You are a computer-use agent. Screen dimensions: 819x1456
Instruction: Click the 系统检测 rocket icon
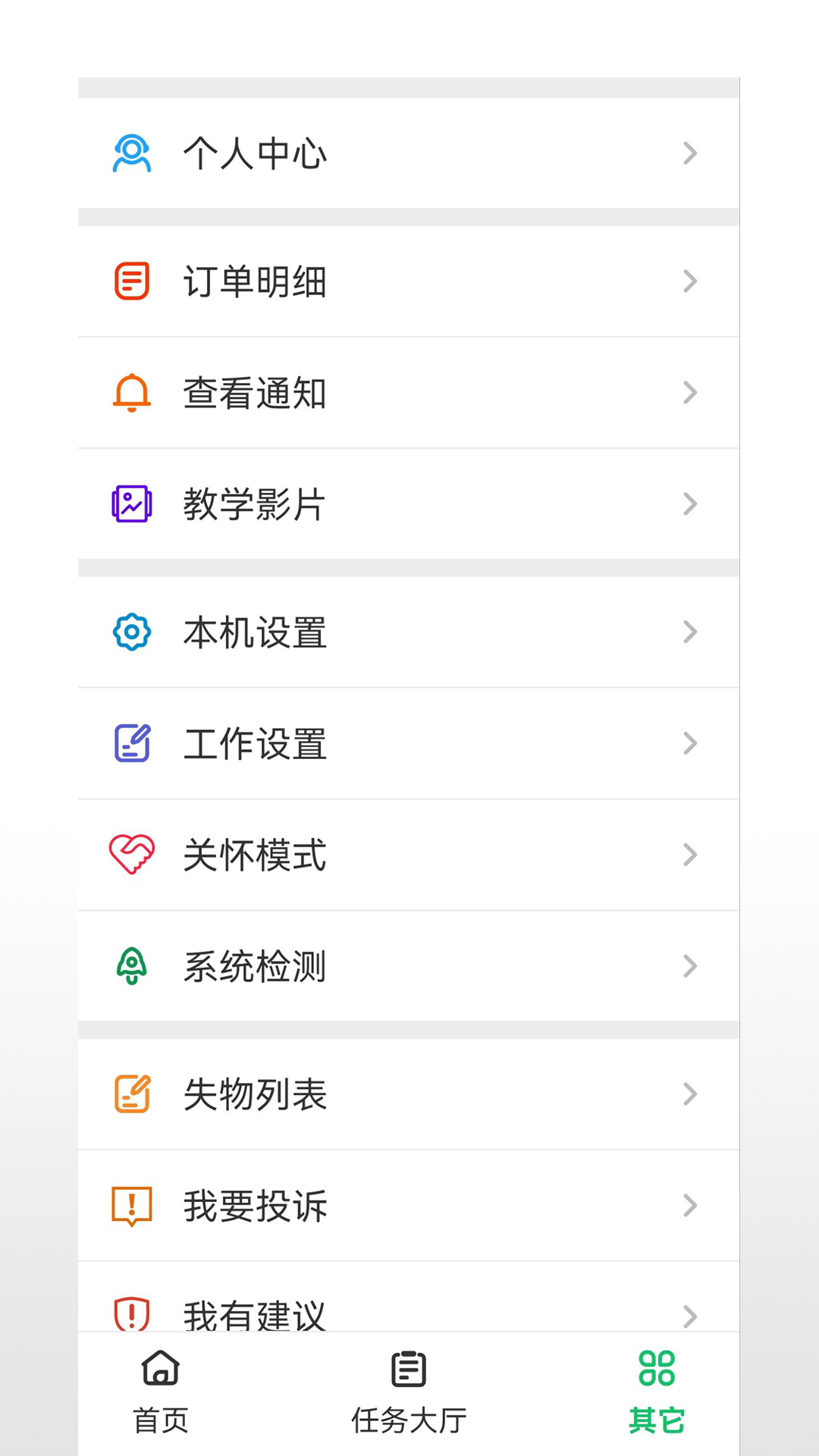132,967
